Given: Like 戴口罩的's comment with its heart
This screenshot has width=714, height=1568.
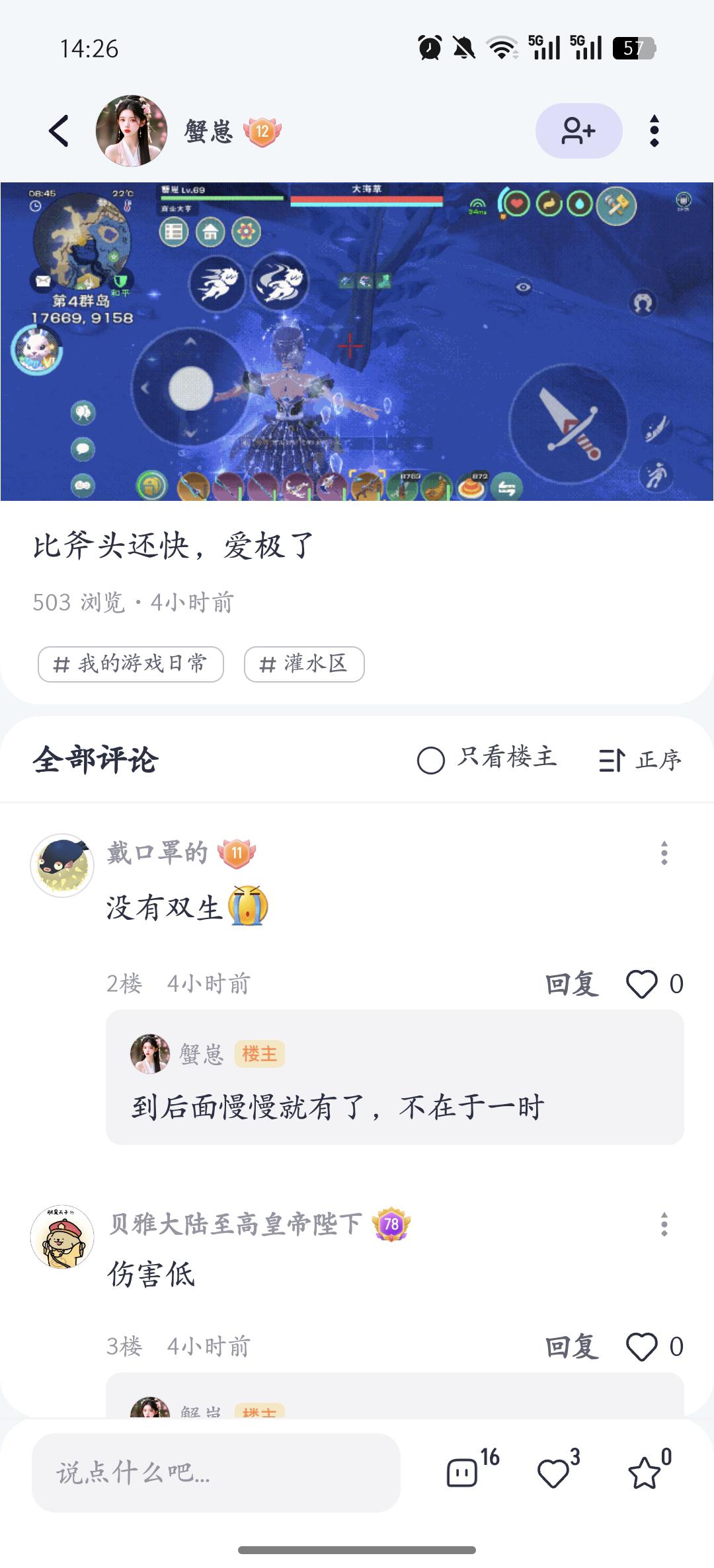Looking at the screenshot, I should point(642,985).
